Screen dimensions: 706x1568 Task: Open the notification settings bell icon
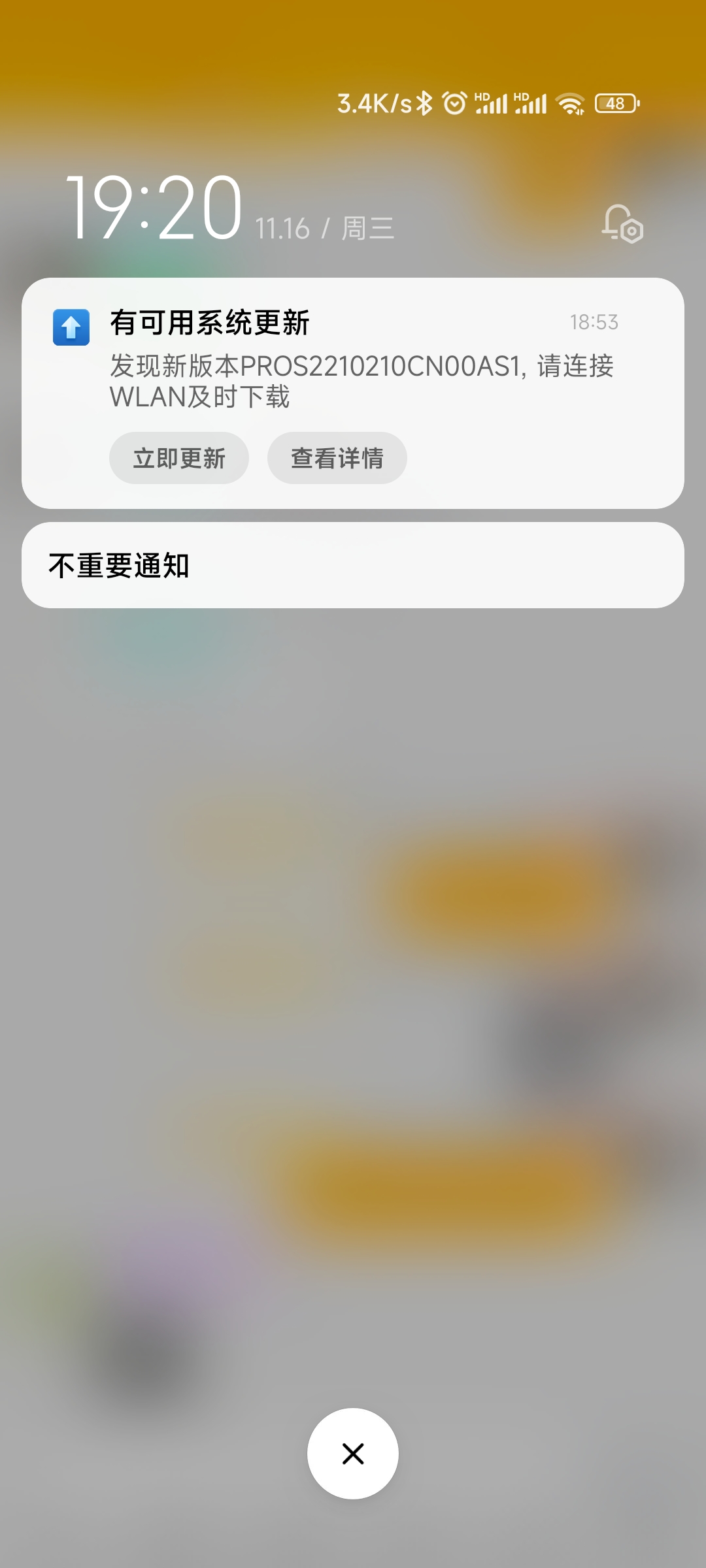pyautogui.click(x=622, y=224)
